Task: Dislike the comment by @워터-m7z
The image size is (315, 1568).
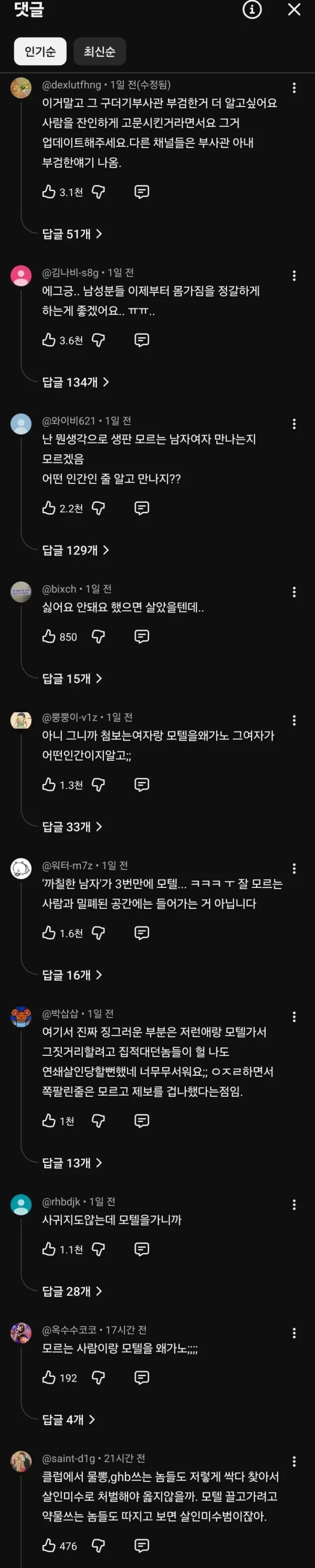Action: (98, 933)
